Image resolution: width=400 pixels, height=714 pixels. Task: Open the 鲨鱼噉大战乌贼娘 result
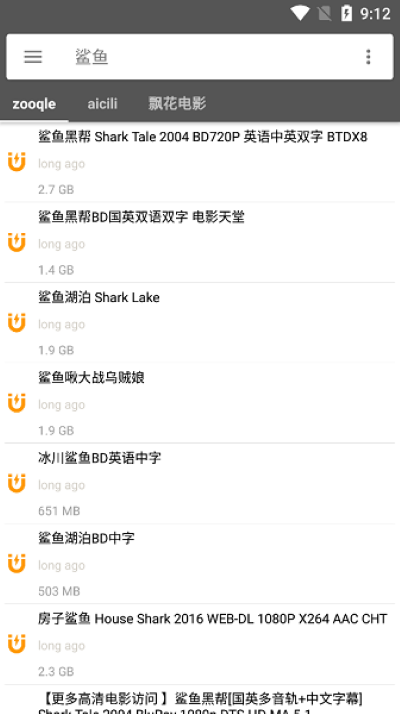coord(200,403)
